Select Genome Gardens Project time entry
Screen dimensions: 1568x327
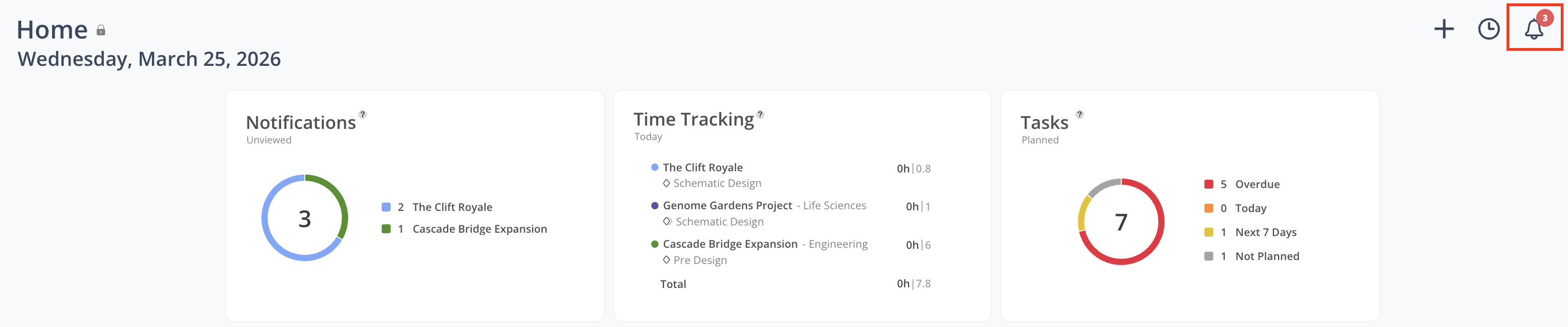[727, 206]
